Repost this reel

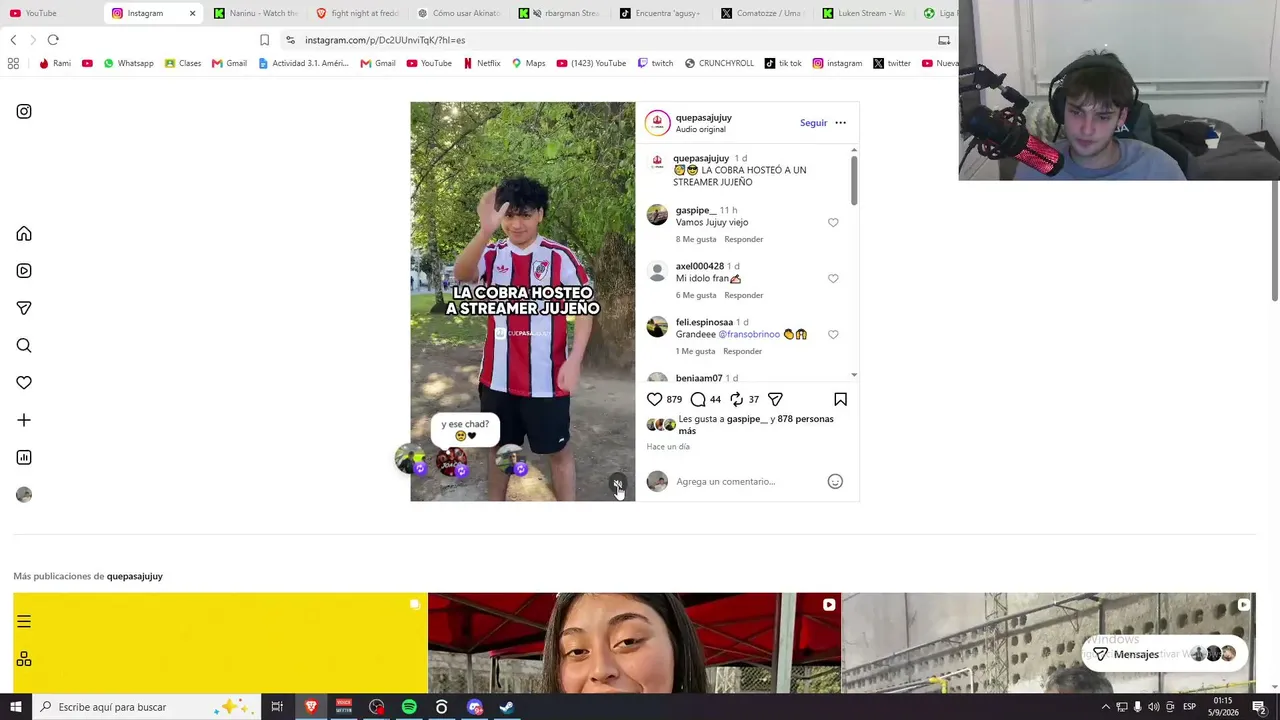pos(737,399)
